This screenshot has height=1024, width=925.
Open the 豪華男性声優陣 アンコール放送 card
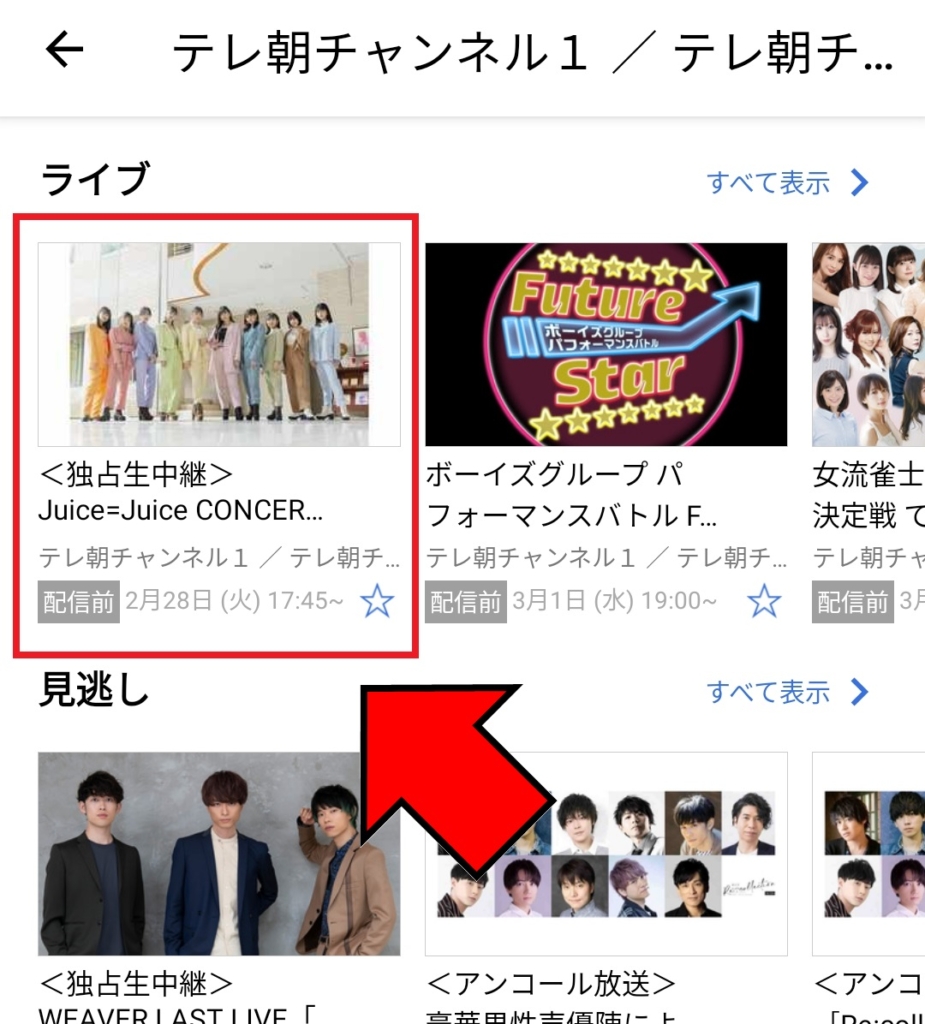click(606, 853)
